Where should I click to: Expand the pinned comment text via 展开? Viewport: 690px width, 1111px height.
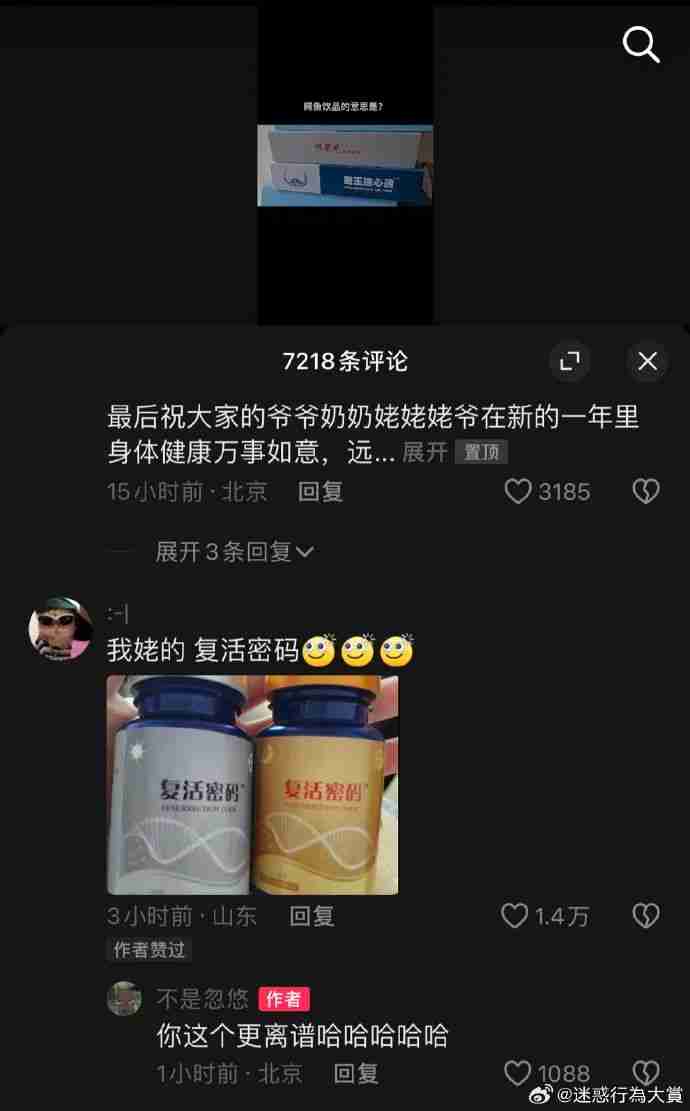click(x=425, y=452)
